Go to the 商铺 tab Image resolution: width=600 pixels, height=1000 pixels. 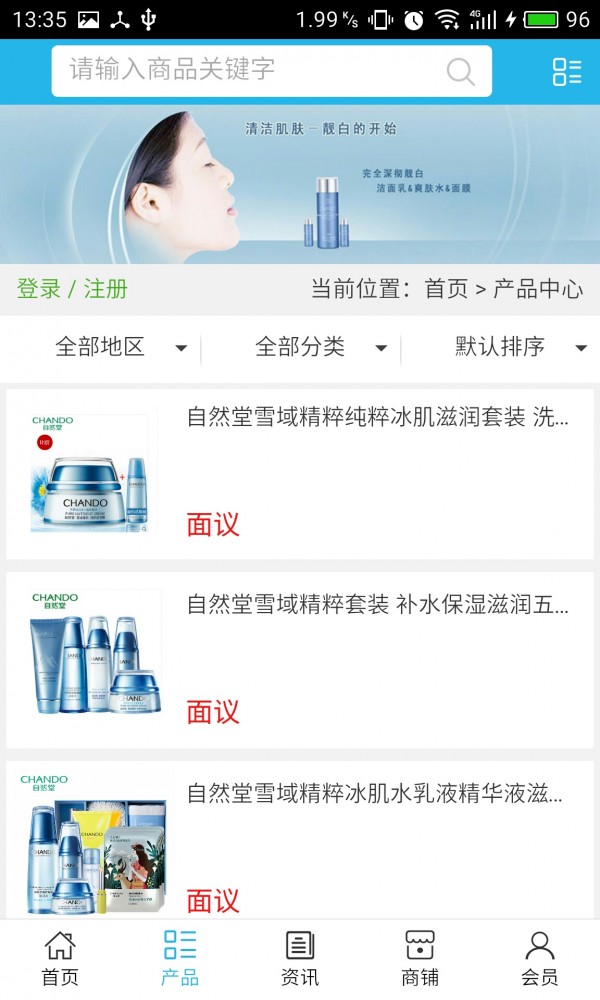tap(420, 958)
